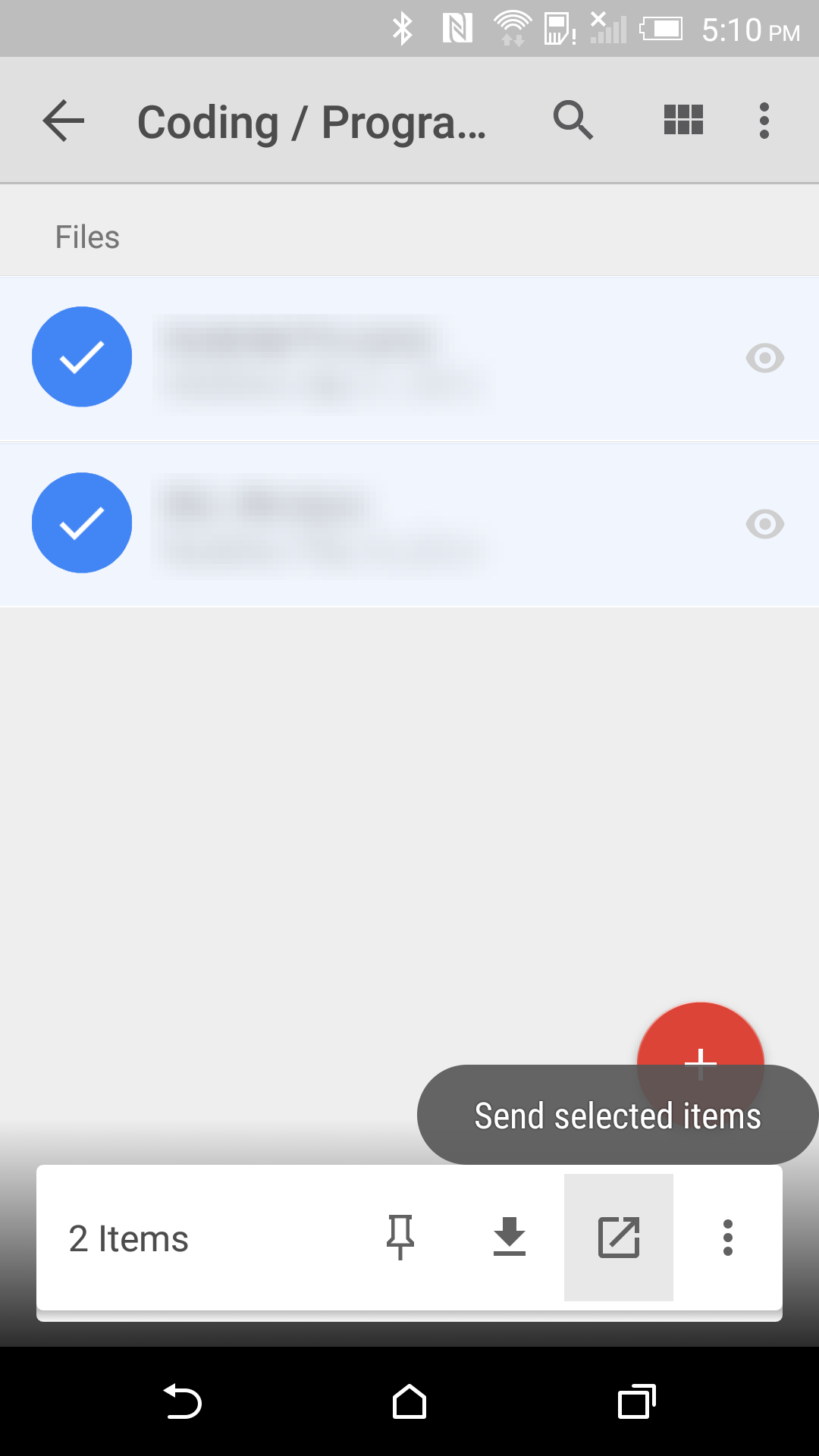Open more options for the 2 items
Screen dimensions: 819x1456
point(728,1238)
